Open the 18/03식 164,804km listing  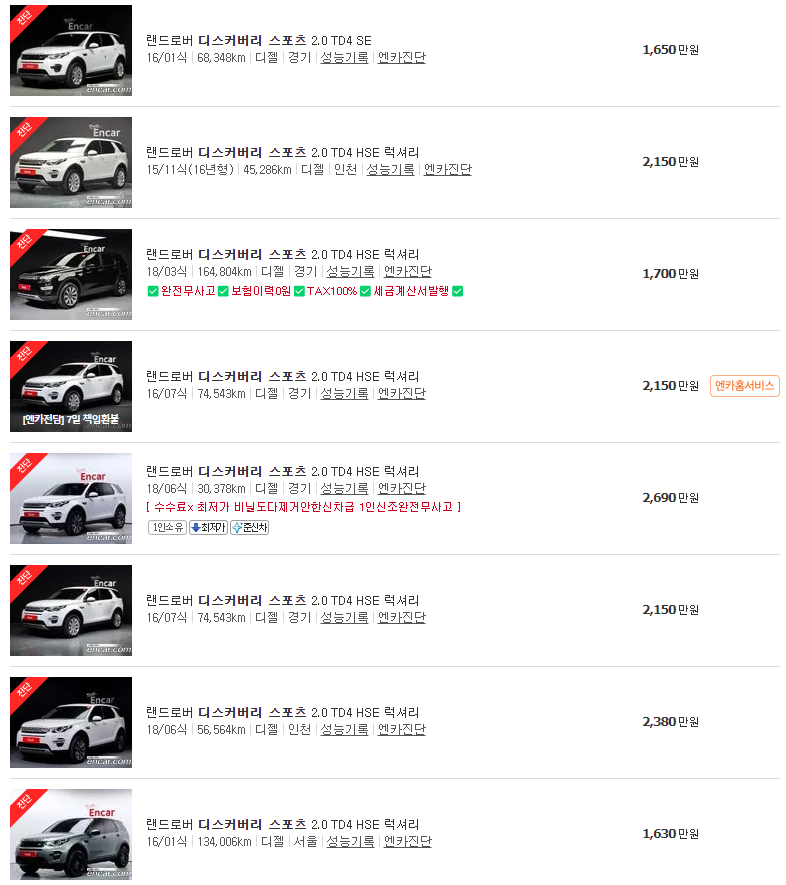[x=283, y=255]
